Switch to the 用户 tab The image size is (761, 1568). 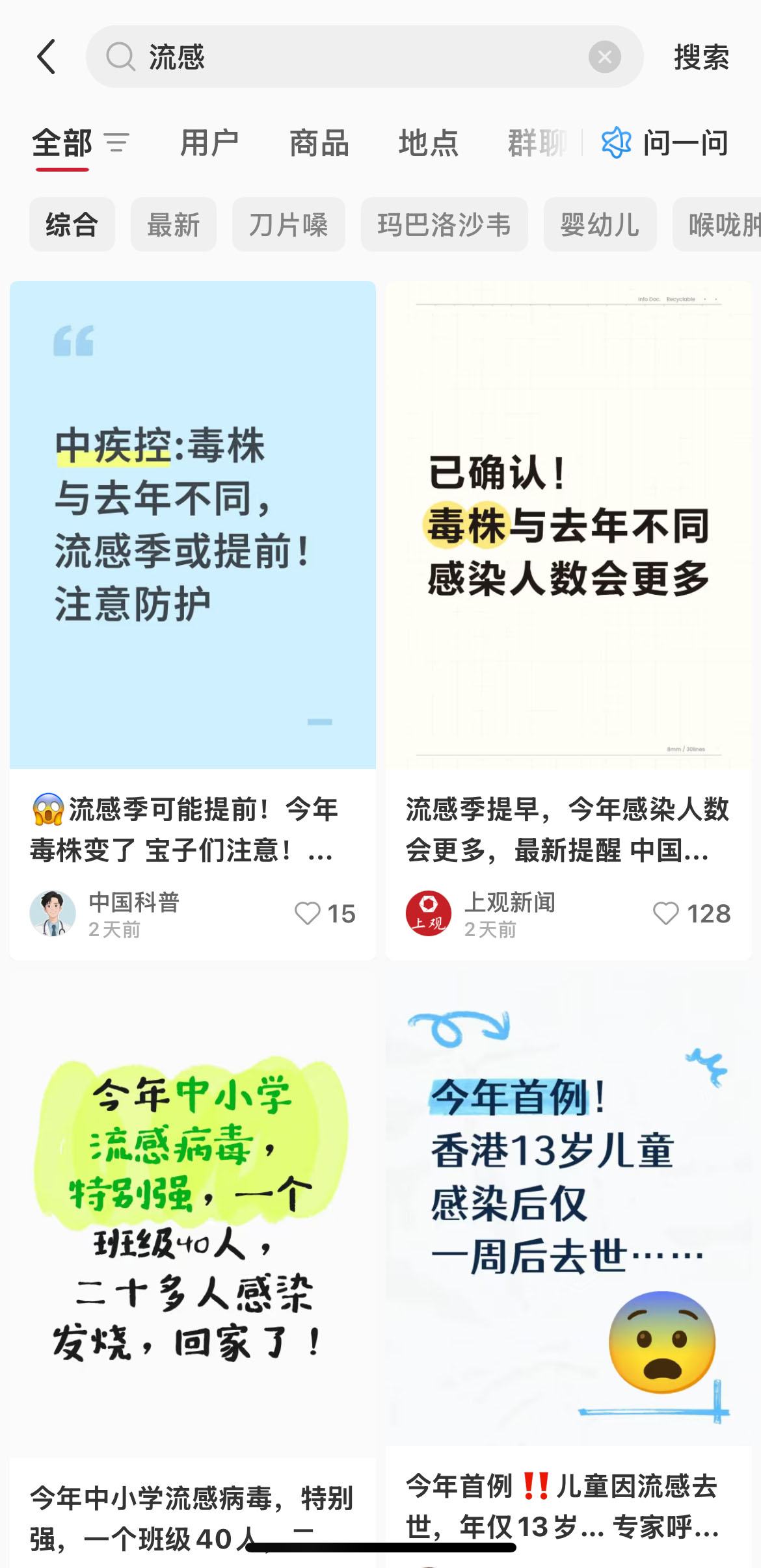coord(209,143)
